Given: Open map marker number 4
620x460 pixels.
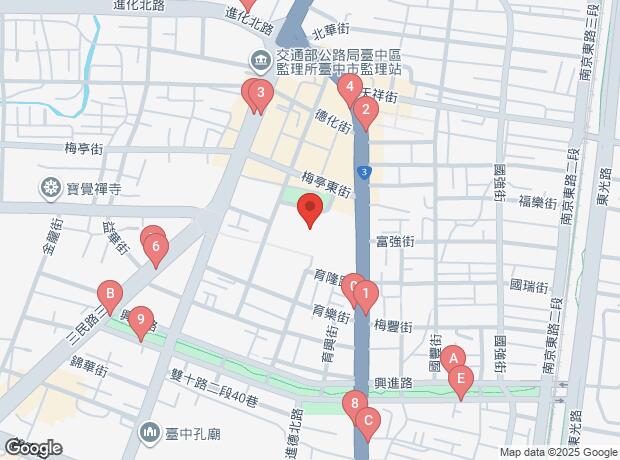Looking at the screenshot, I should coord(350,90).
